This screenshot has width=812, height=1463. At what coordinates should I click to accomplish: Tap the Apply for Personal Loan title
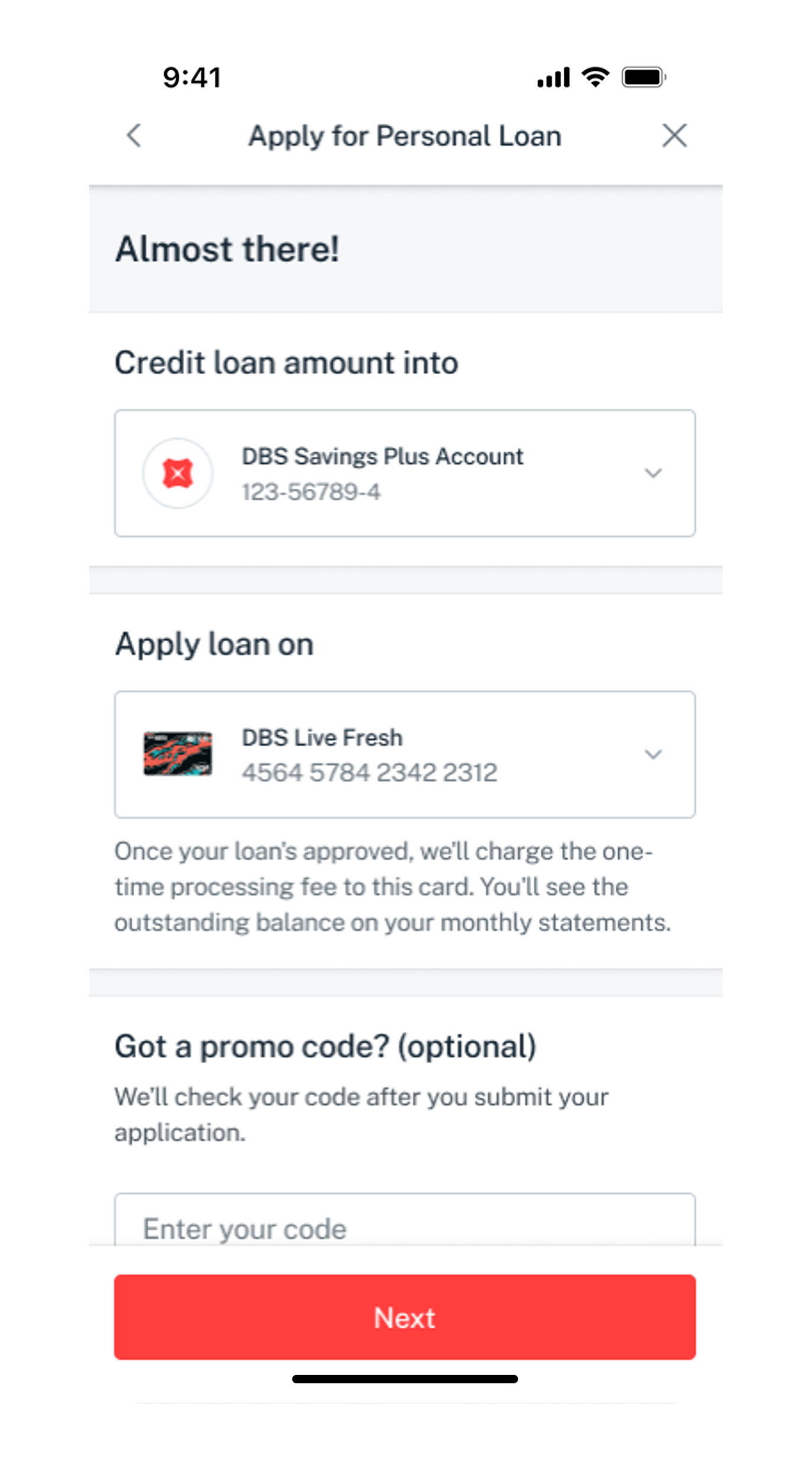pos(404,136)
